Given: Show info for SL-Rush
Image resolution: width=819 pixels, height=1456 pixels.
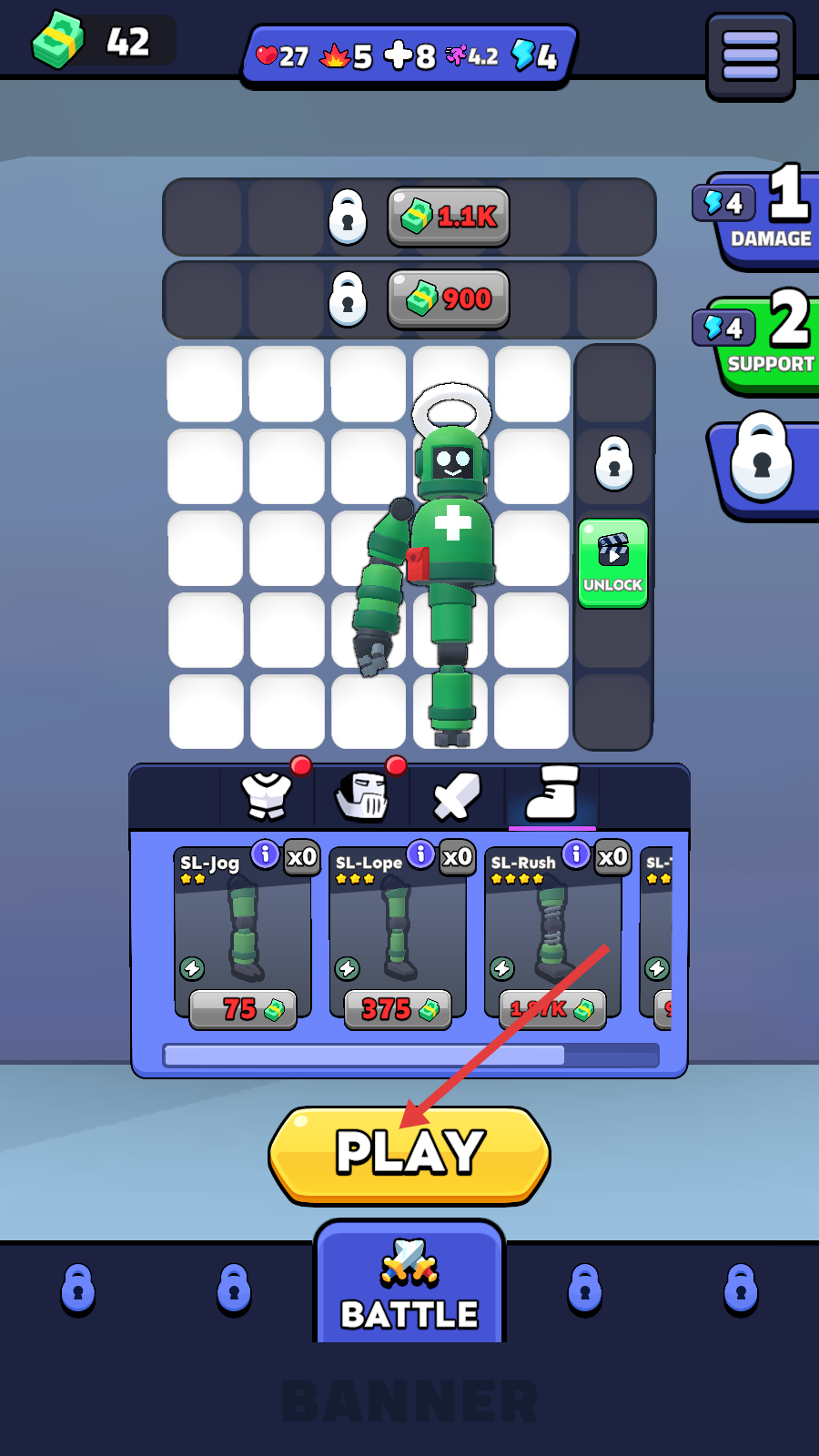Looking at the screenshot, I should 576,854.
